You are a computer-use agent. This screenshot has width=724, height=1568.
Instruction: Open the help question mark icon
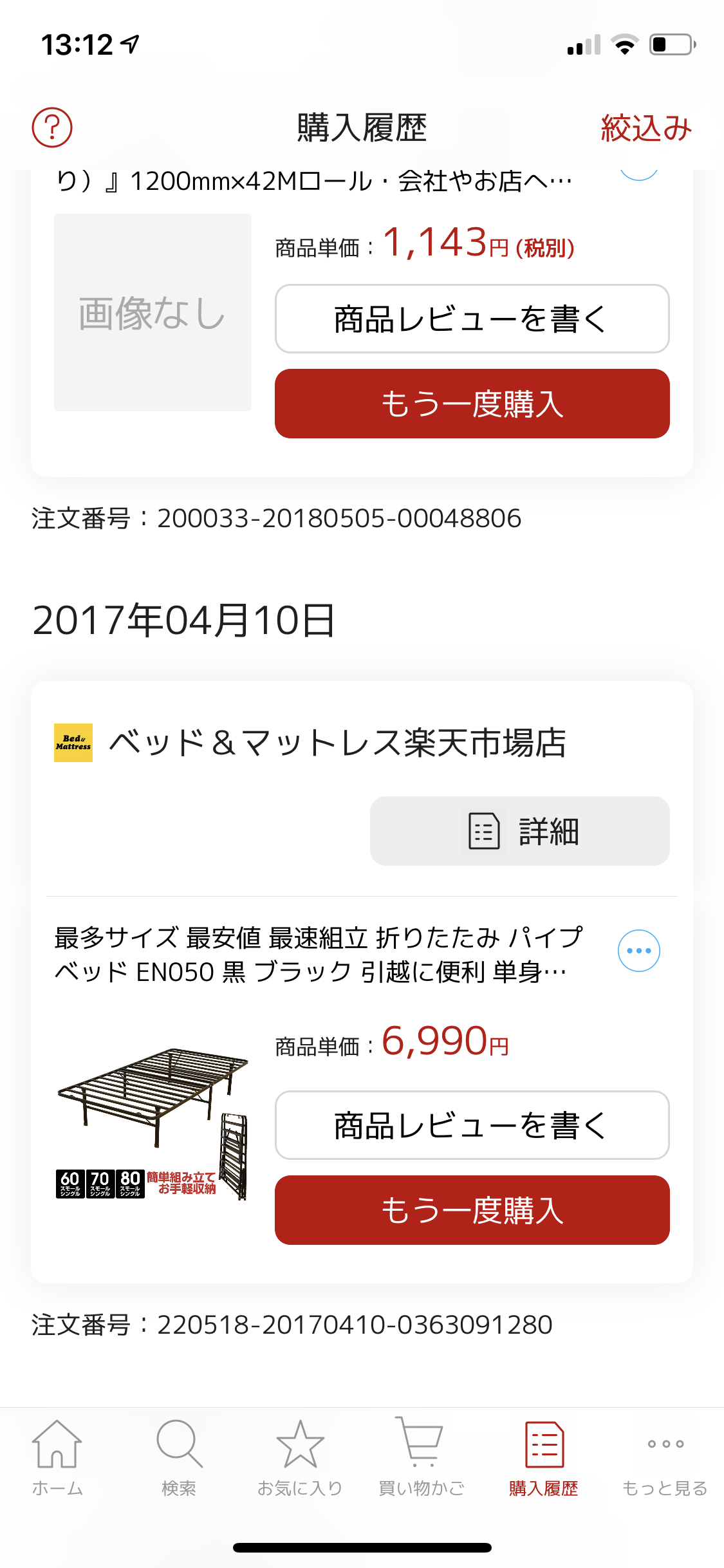[52, 127]
